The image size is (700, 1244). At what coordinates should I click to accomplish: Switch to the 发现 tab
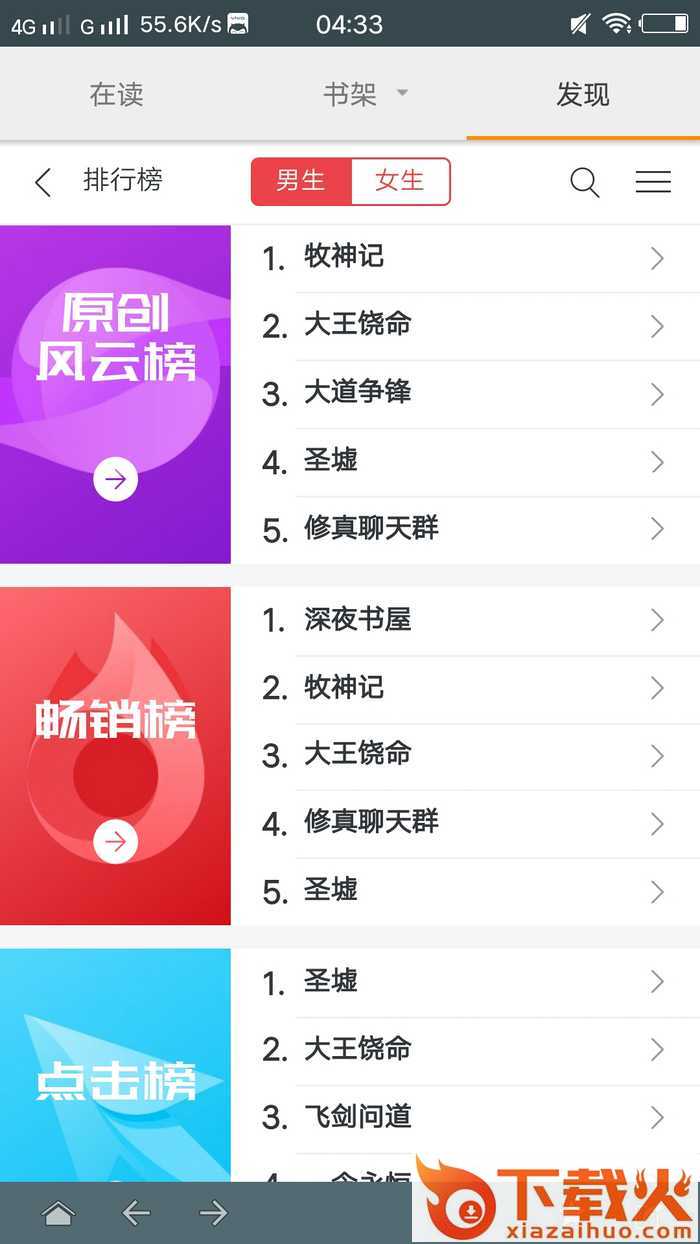tap(582, 95)
